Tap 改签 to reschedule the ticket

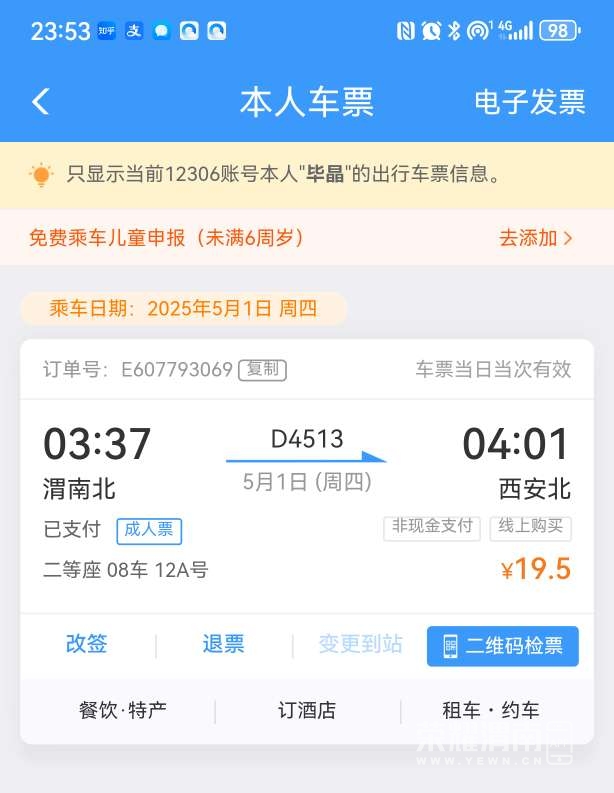(87, 645)
